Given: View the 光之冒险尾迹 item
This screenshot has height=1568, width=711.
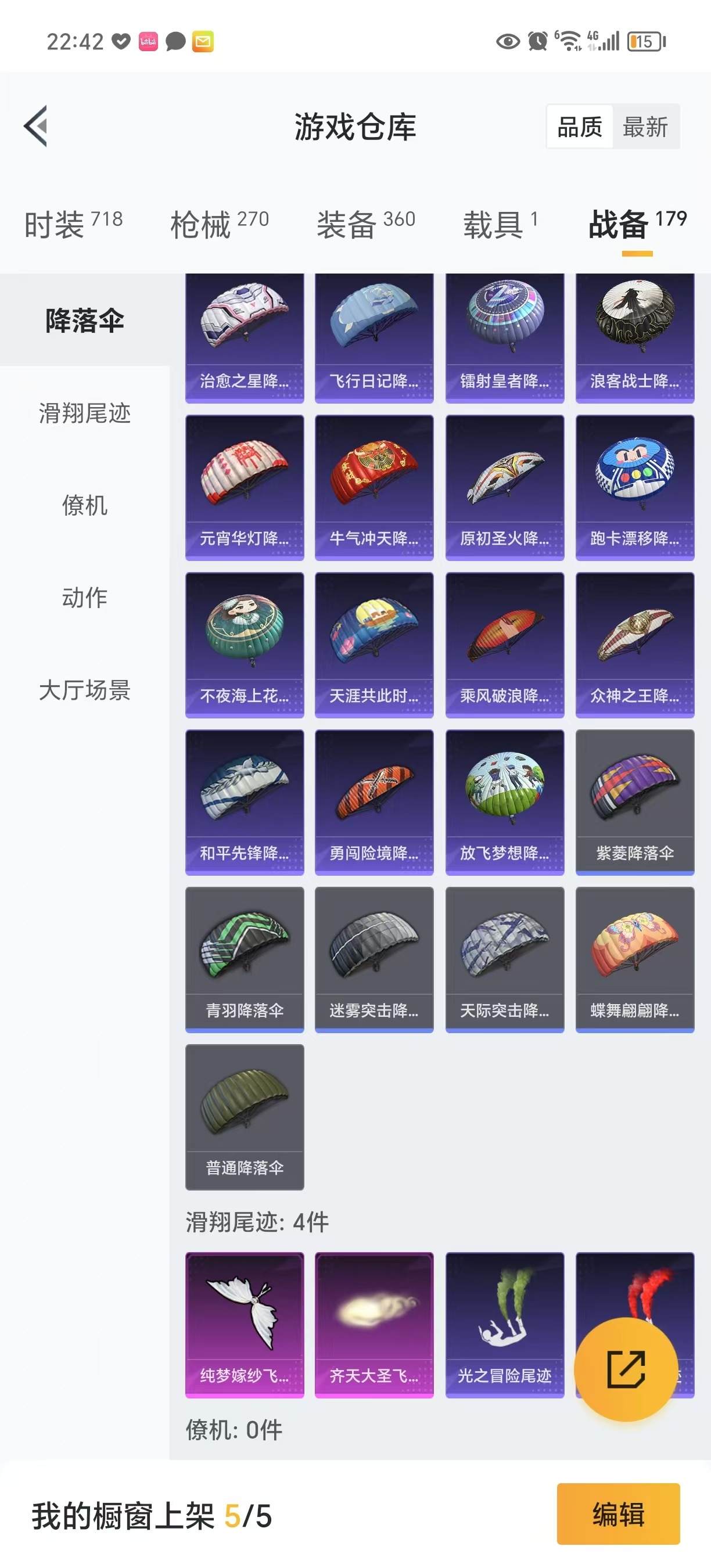Looking at the screenshot, I should coord(504,1325).
